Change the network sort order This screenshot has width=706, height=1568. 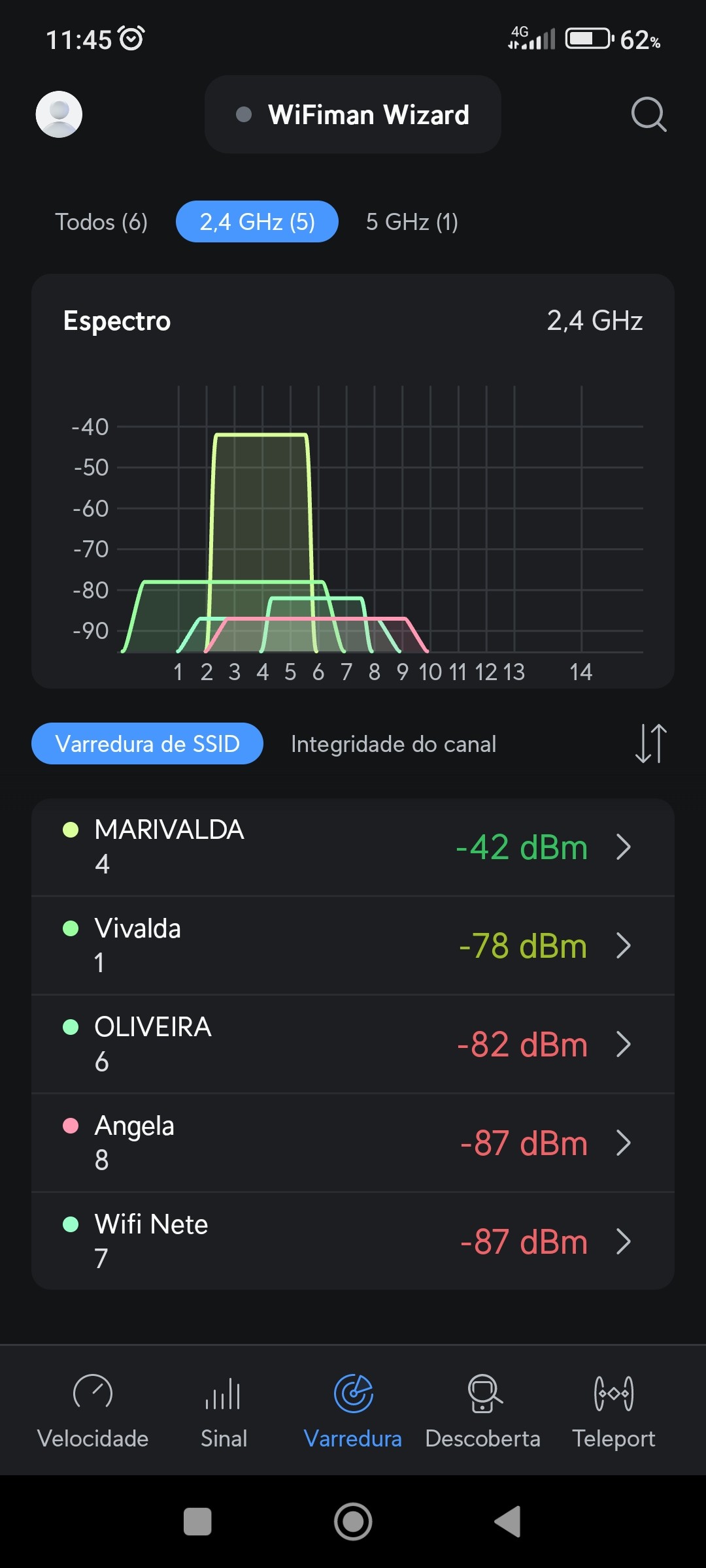point(650,743)
